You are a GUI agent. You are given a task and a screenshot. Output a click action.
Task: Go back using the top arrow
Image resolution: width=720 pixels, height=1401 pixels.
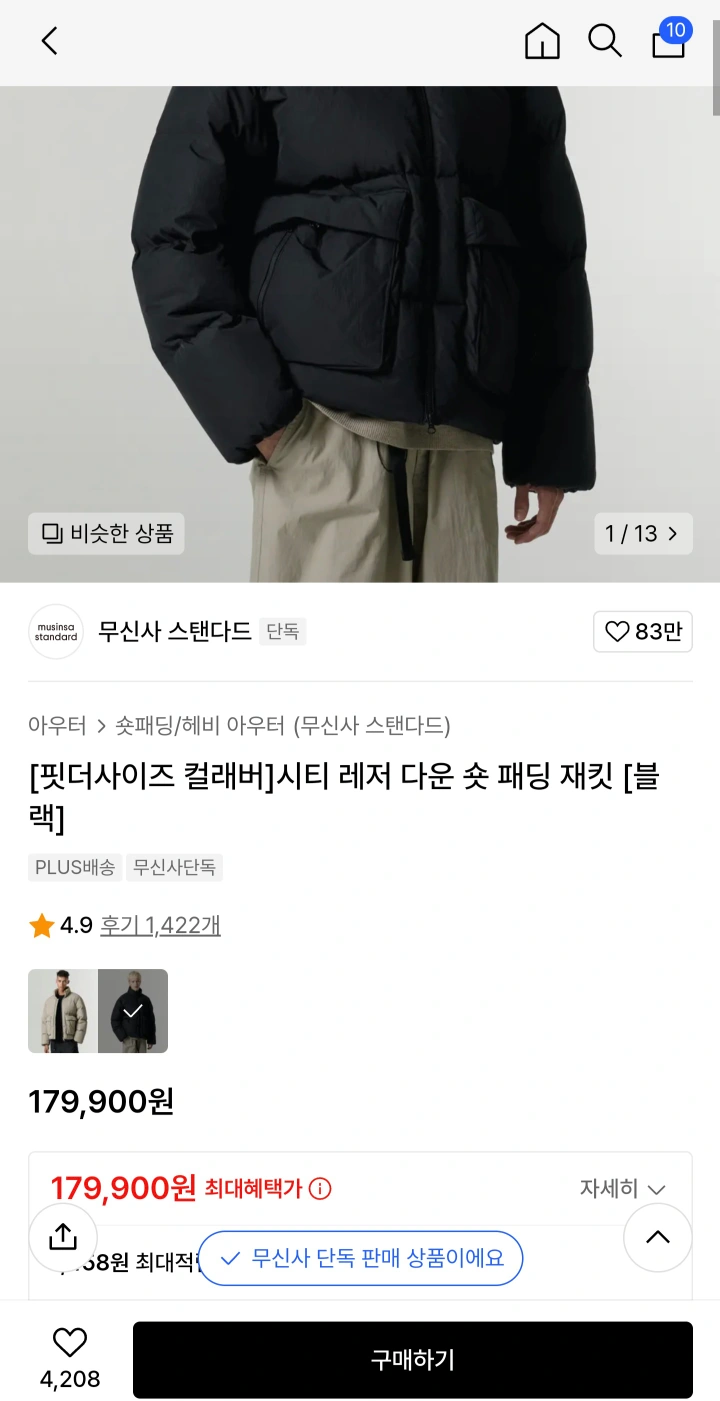coord(49,41)
